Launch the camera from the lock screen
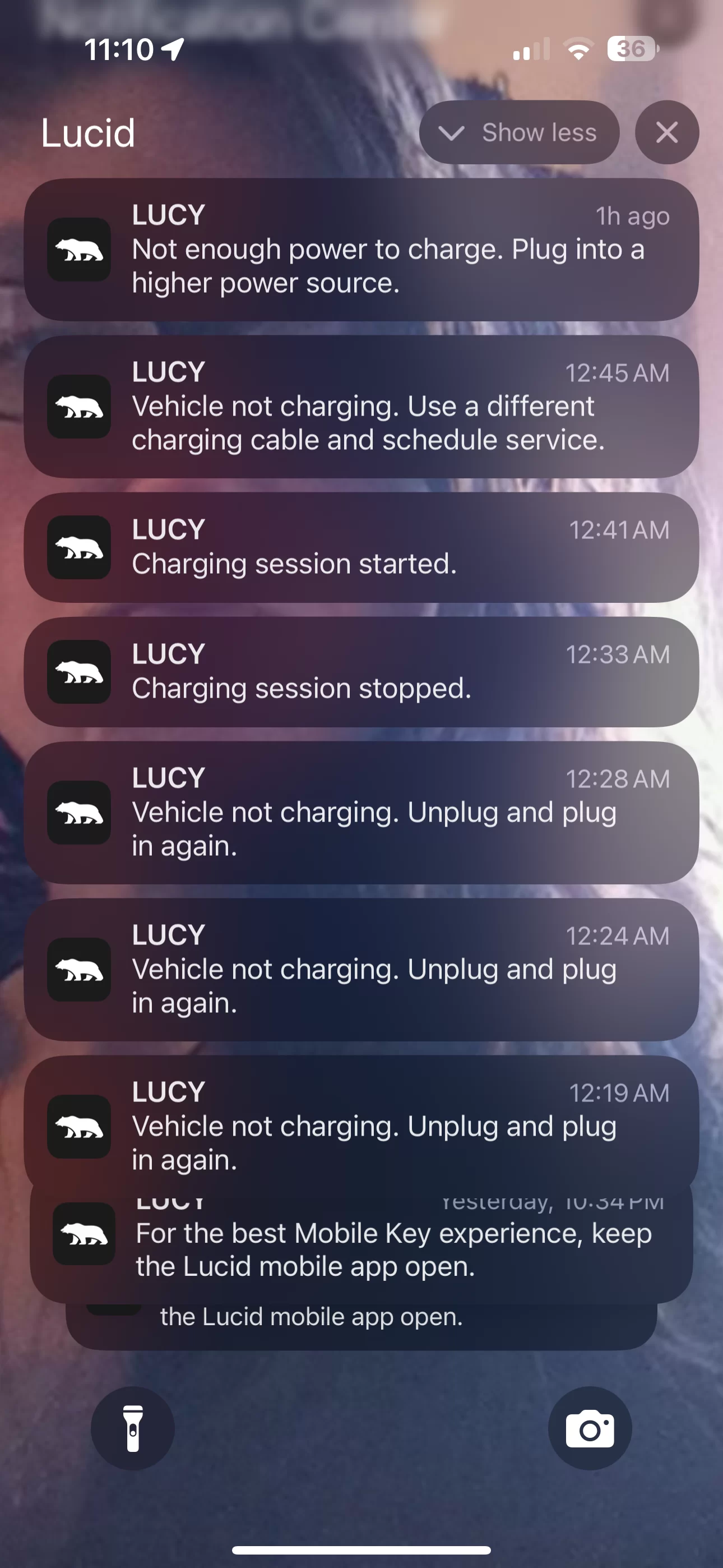The height and width of the screenshot is (1568, 723). click(x=590, y=1428)
